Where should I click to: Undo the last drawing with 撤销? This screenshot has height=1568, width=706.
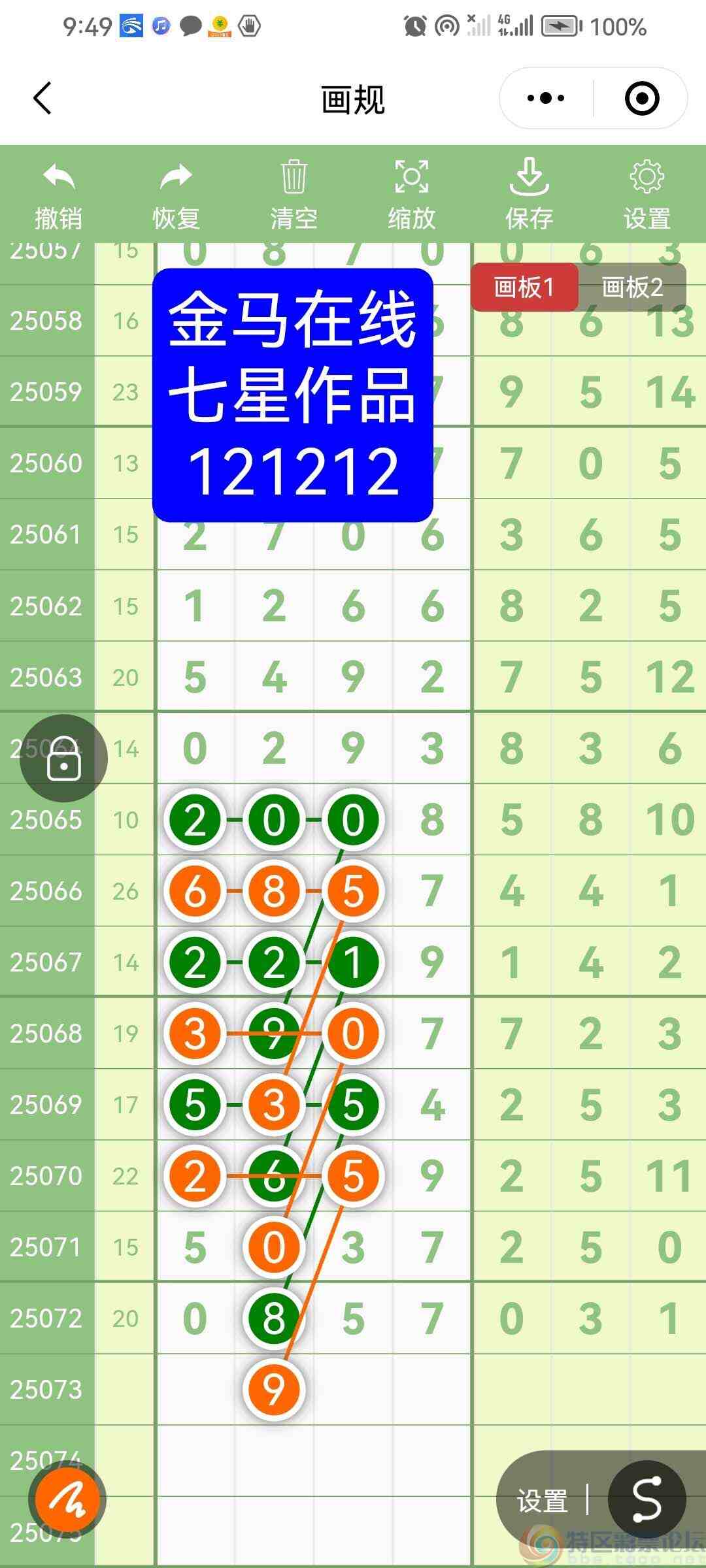tap(59, 195)
